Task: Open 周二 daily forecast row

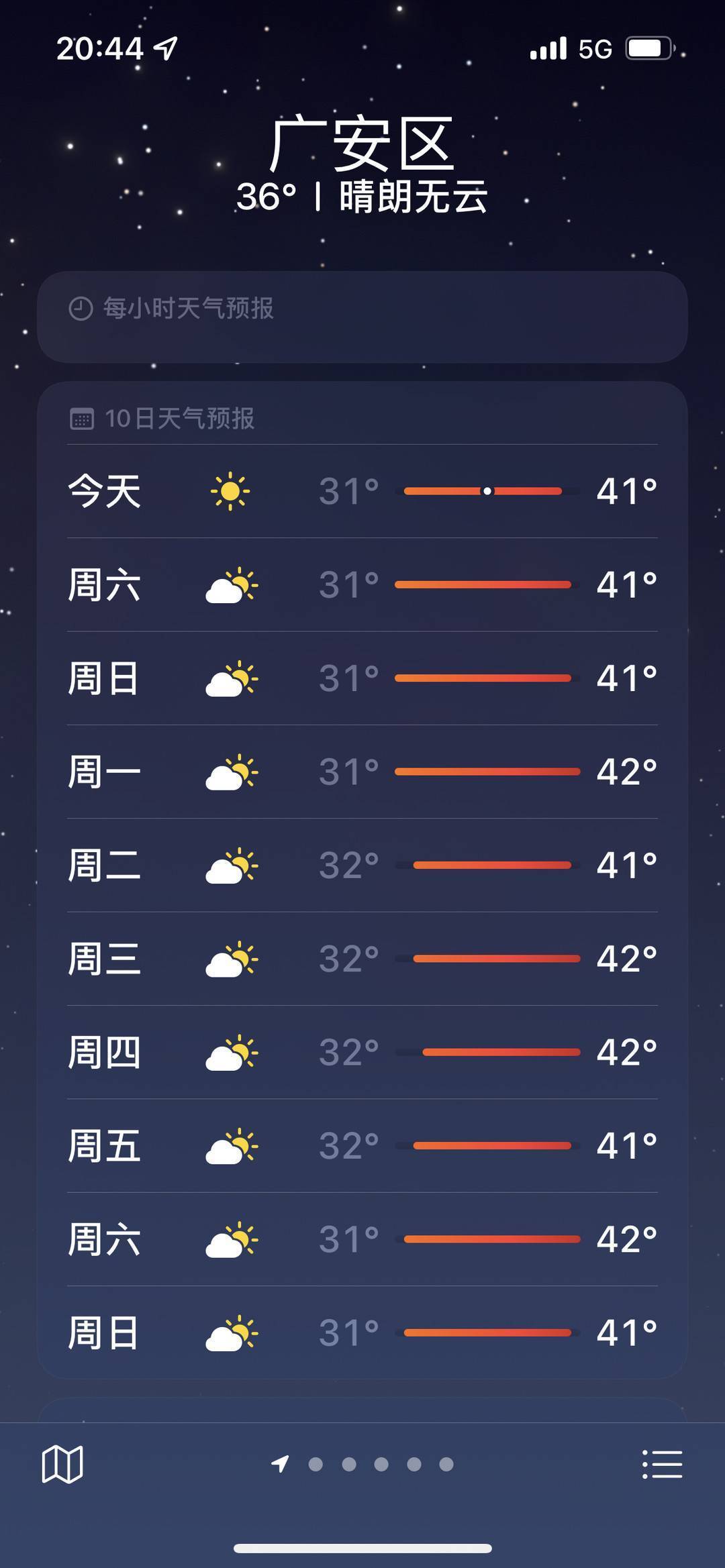Action: tap(362, 865)
